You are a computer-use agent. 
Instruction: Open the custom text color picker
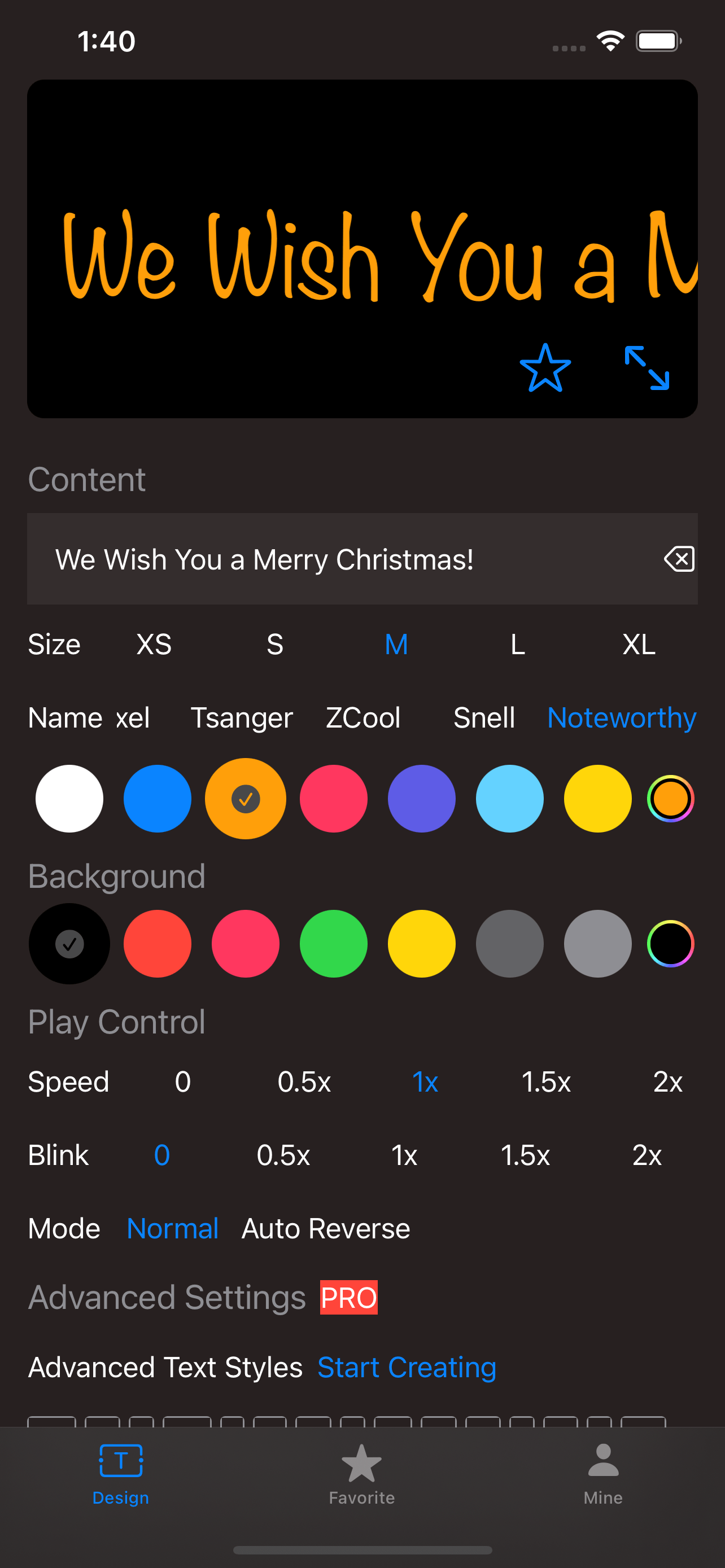670,799
